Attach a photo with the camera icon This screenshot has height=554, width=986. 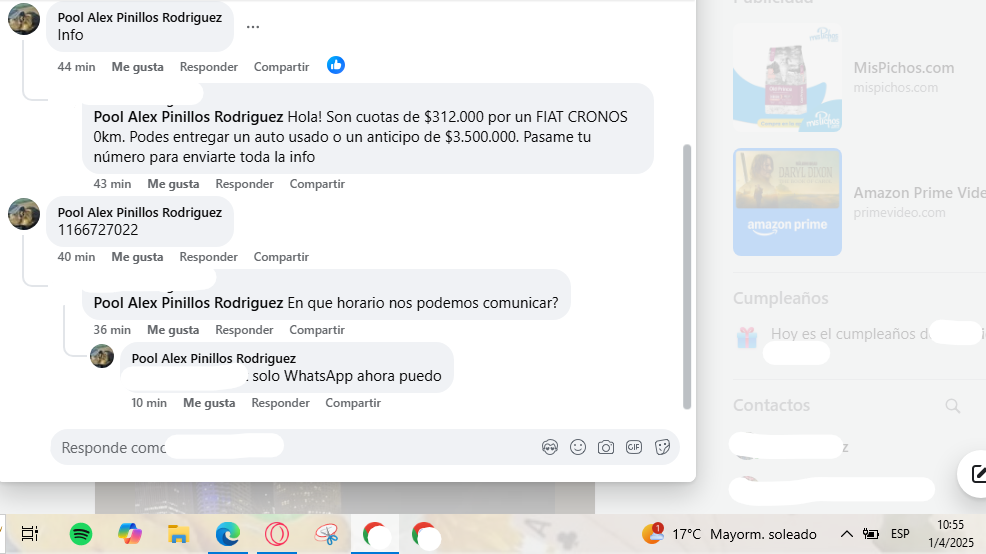(606, 448)
